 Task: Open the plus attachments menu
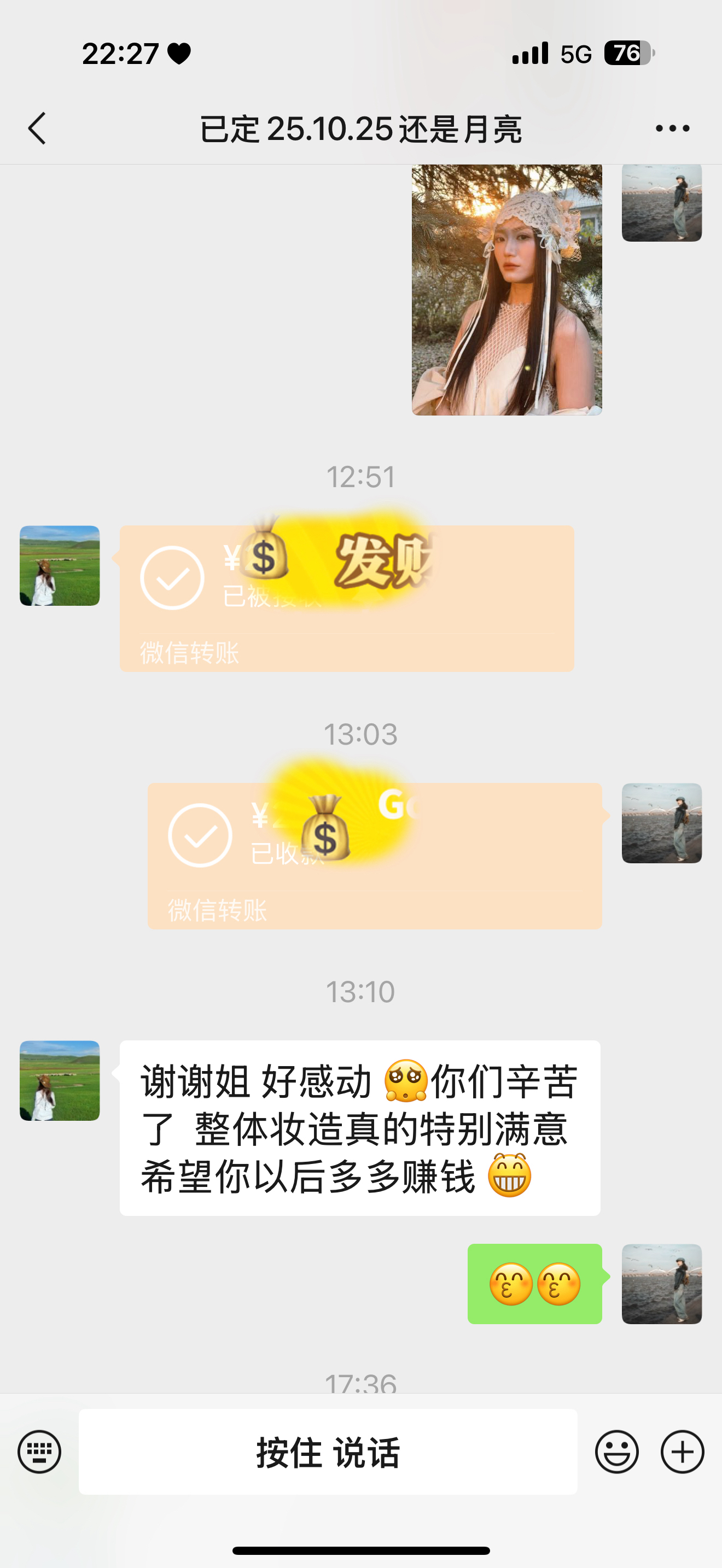(x=682, y=1452)
